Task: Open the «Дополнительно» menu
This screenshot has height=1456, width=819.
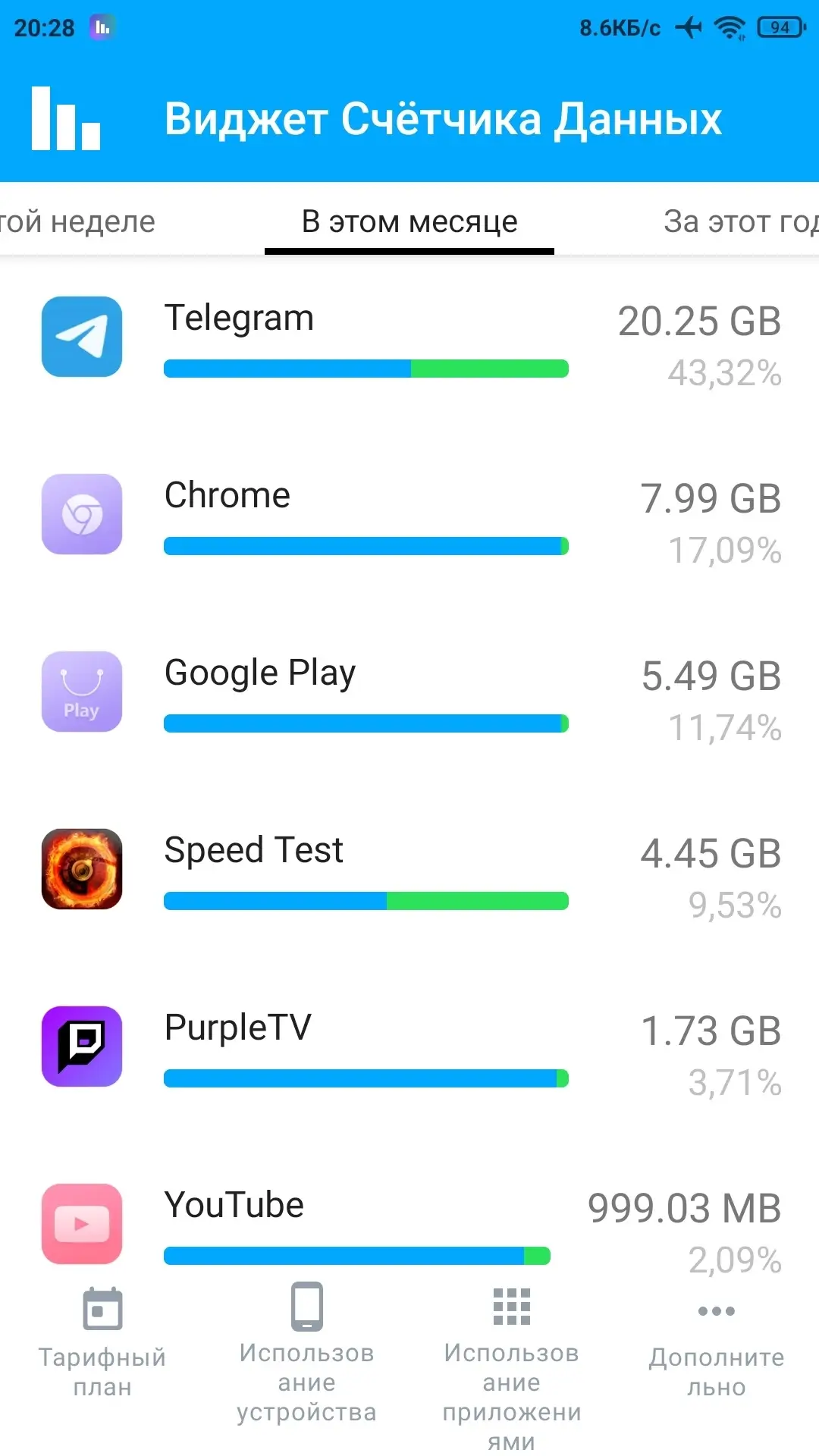Action: 717,1342
